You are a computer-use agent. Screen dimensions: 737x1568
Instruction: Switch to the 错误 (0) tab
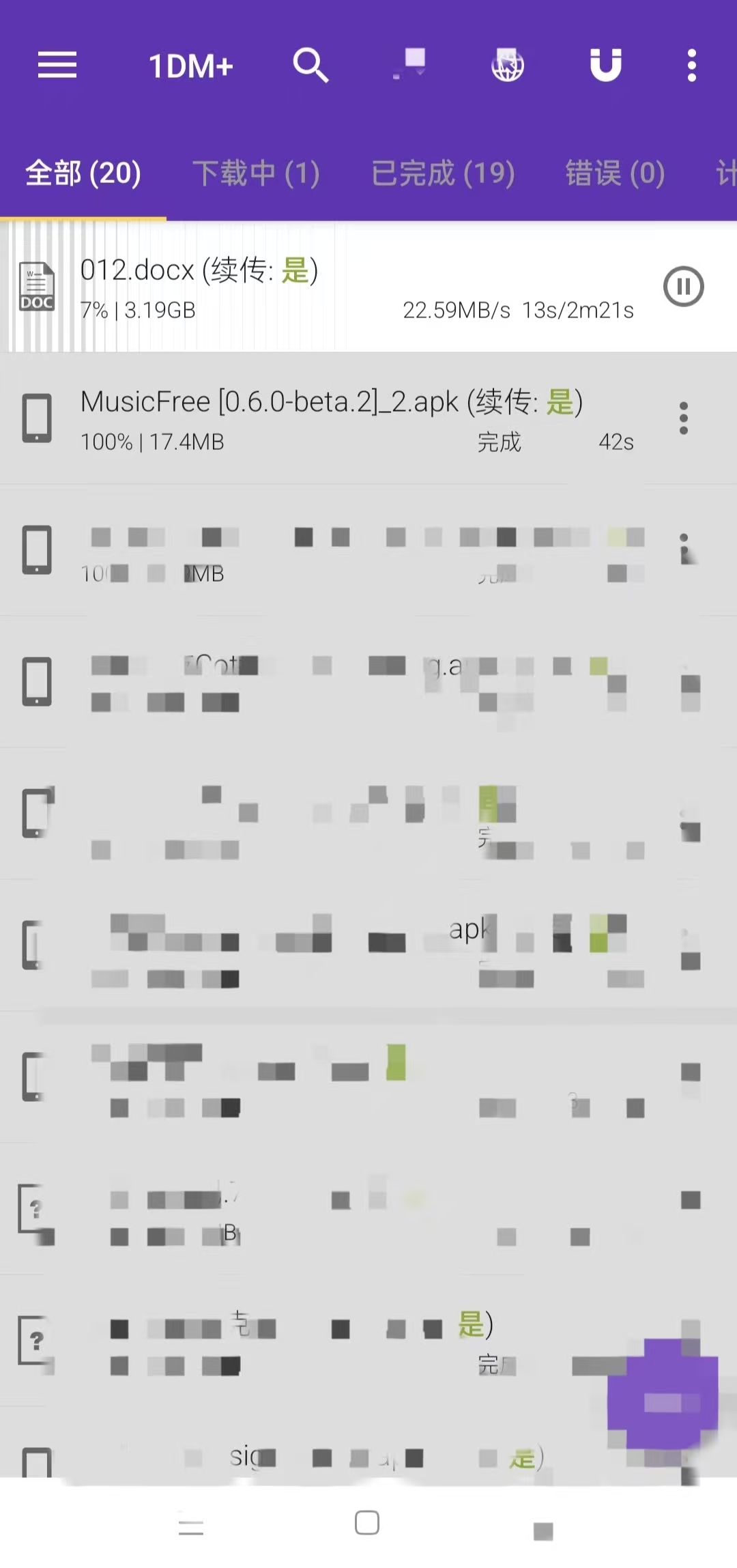click(x=615, y=173)
